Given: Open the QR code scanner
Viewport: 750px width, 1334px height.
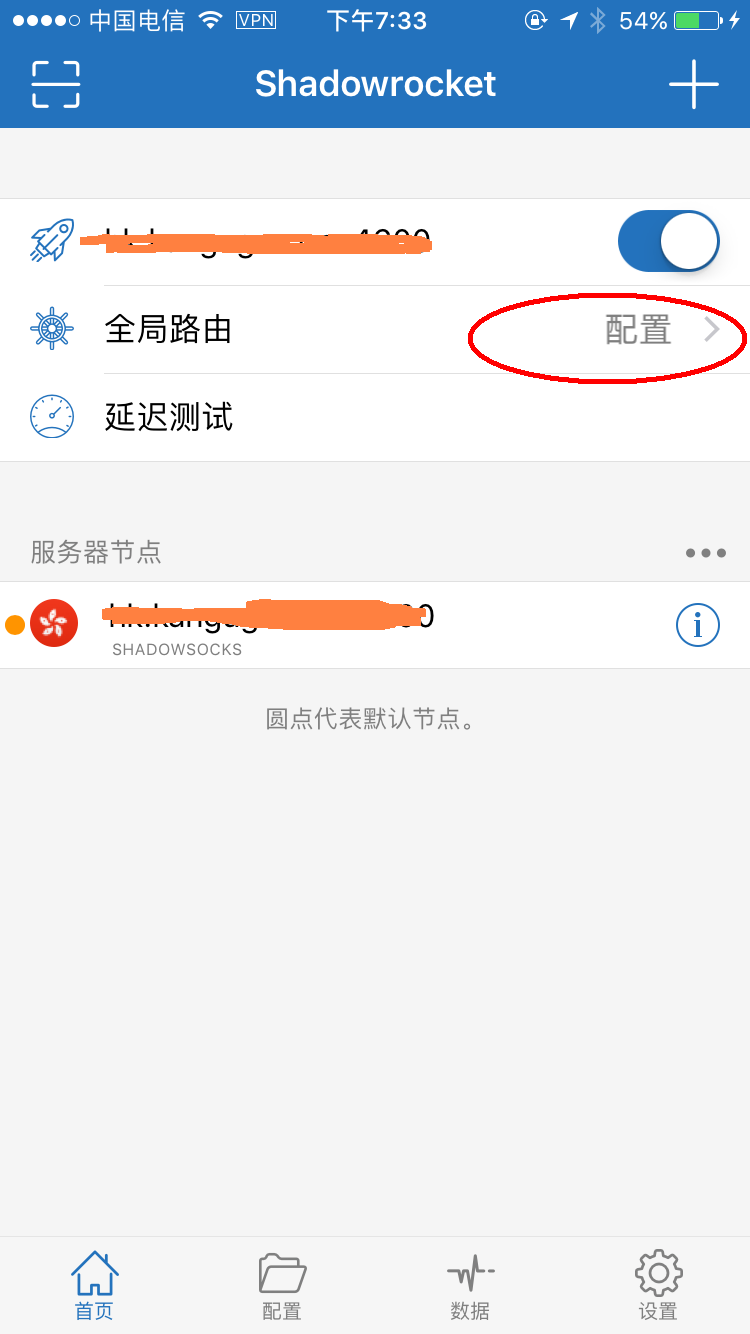Looking at the screenshot, I should [x=55, y=84].
